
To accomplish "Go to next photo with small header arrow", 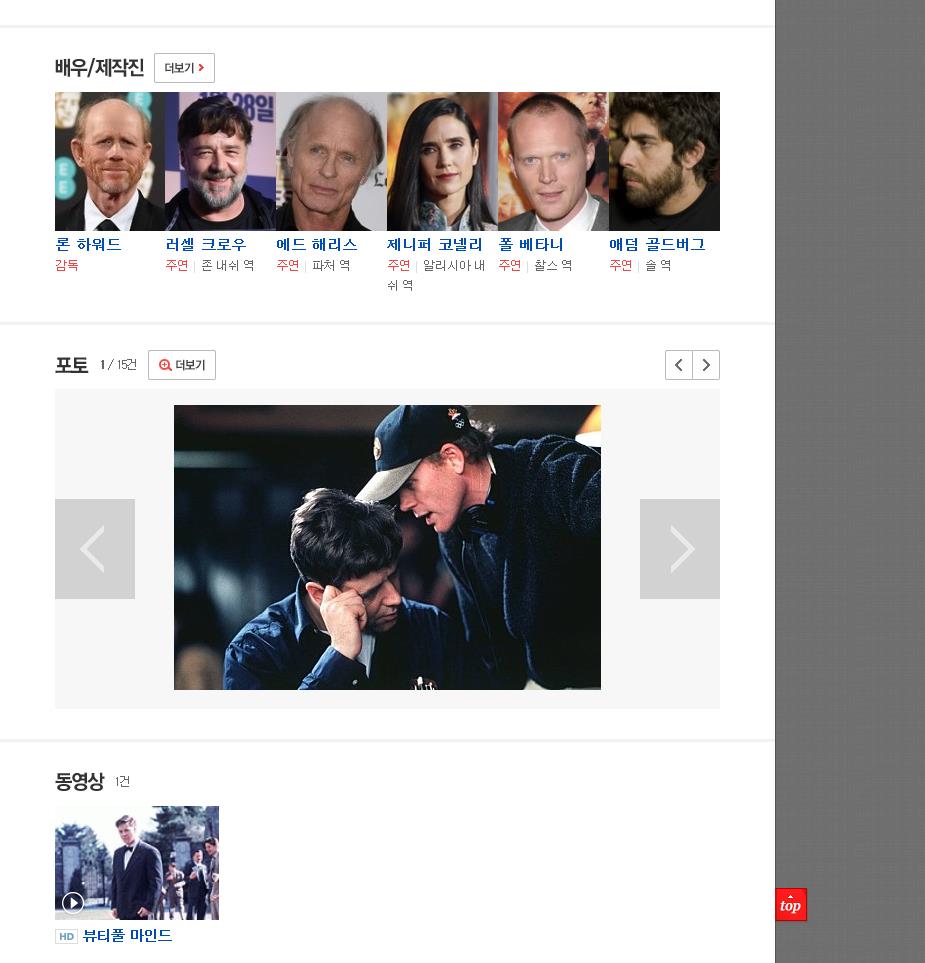I will (x=706, y=365).
